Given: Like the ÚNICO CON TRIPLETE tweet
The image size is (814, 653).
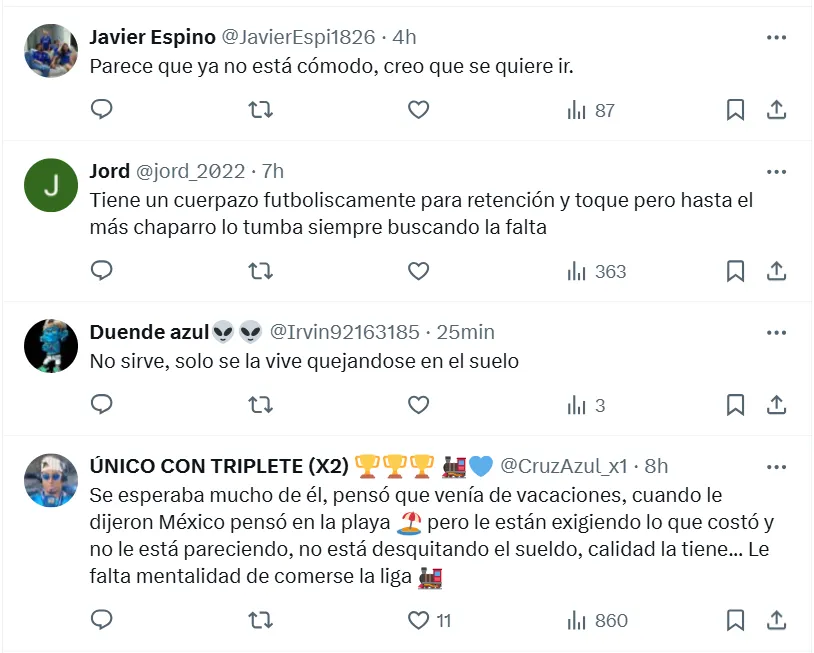Looking at the screenshot, I should pos(418,620).
